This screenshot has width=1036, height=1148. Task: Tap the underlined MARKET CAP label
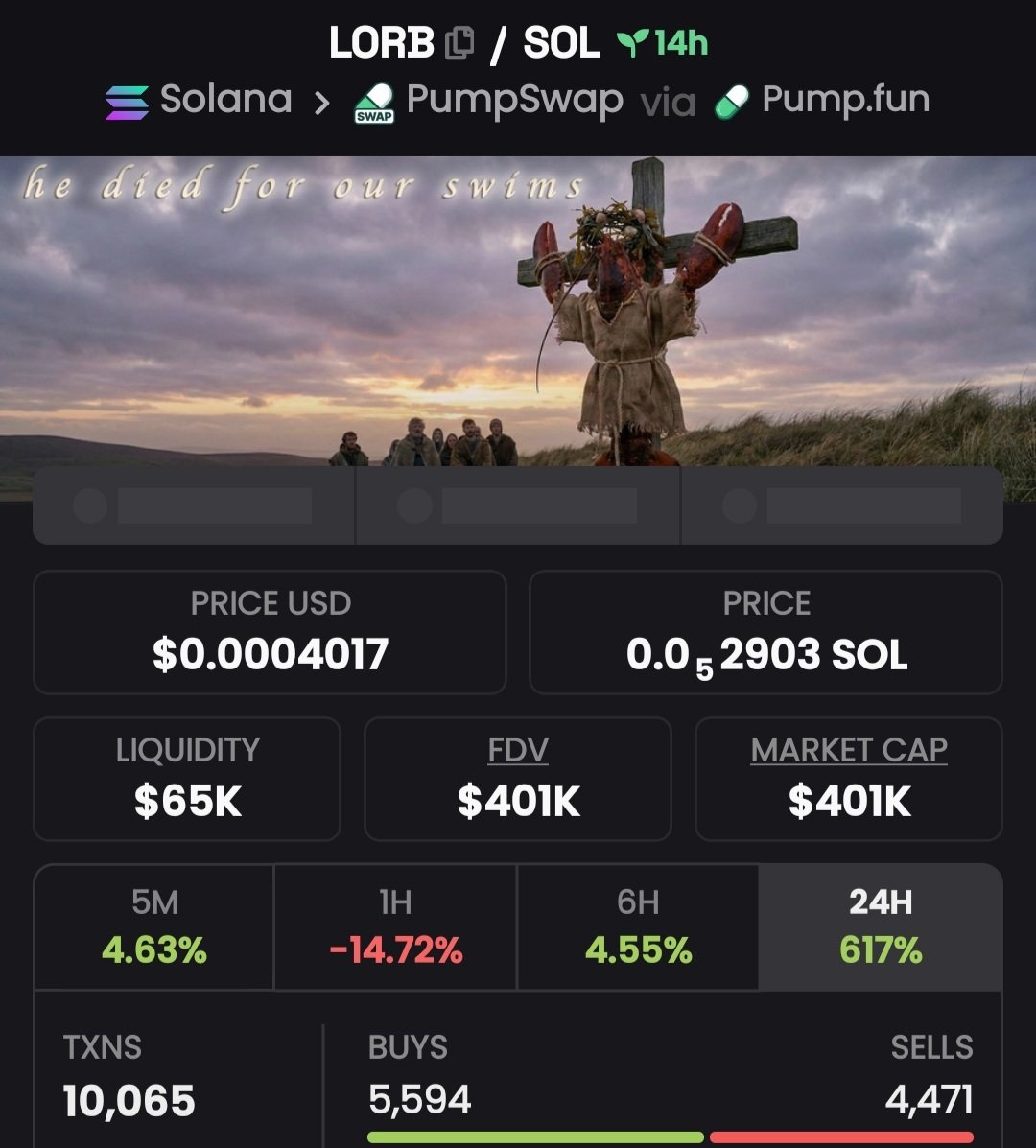(849, 750)
